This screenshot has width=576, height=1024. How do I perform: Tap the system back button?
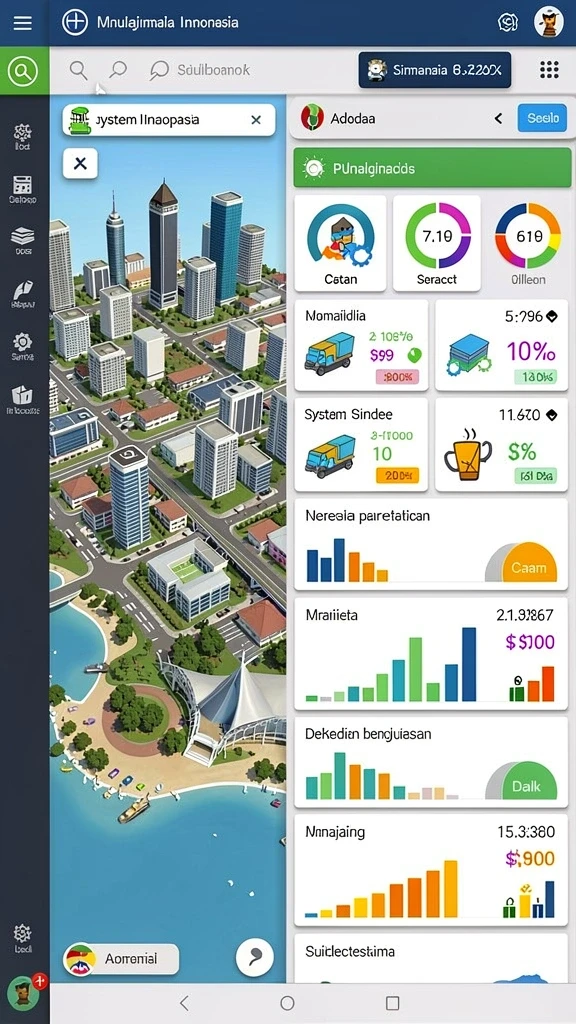coord(184,1003)
